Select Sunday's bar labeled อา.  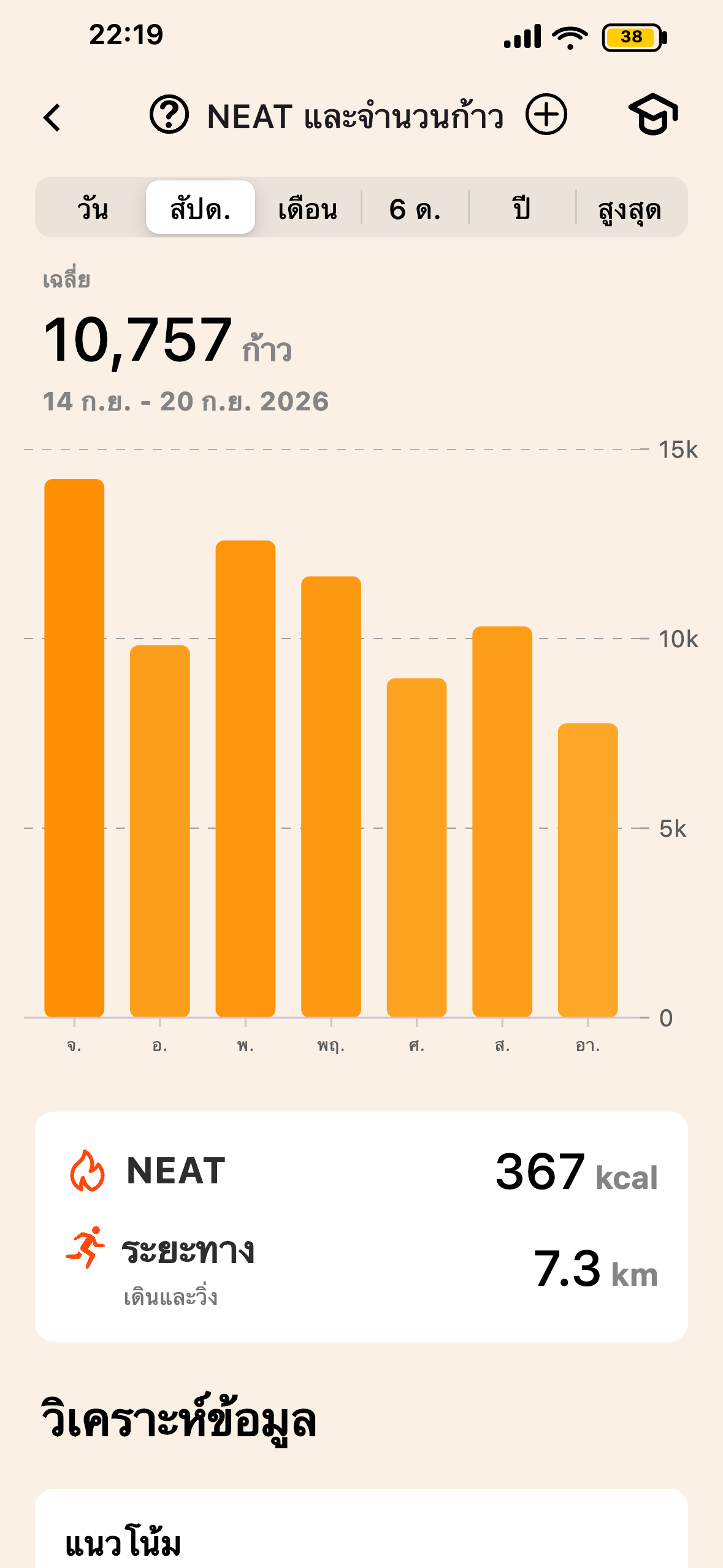[587, 870]
